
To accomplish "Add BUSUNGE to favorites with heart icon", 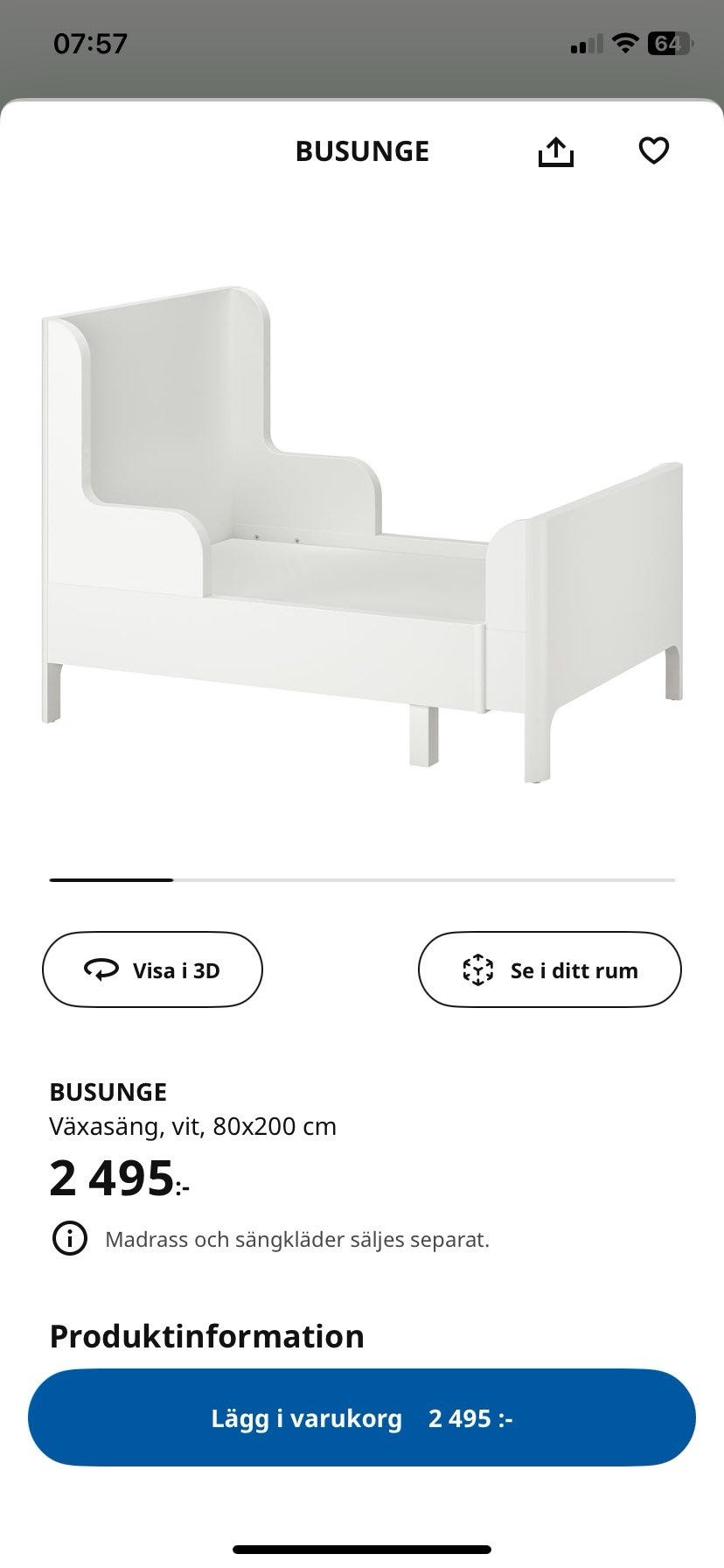I will click(653, 150).
